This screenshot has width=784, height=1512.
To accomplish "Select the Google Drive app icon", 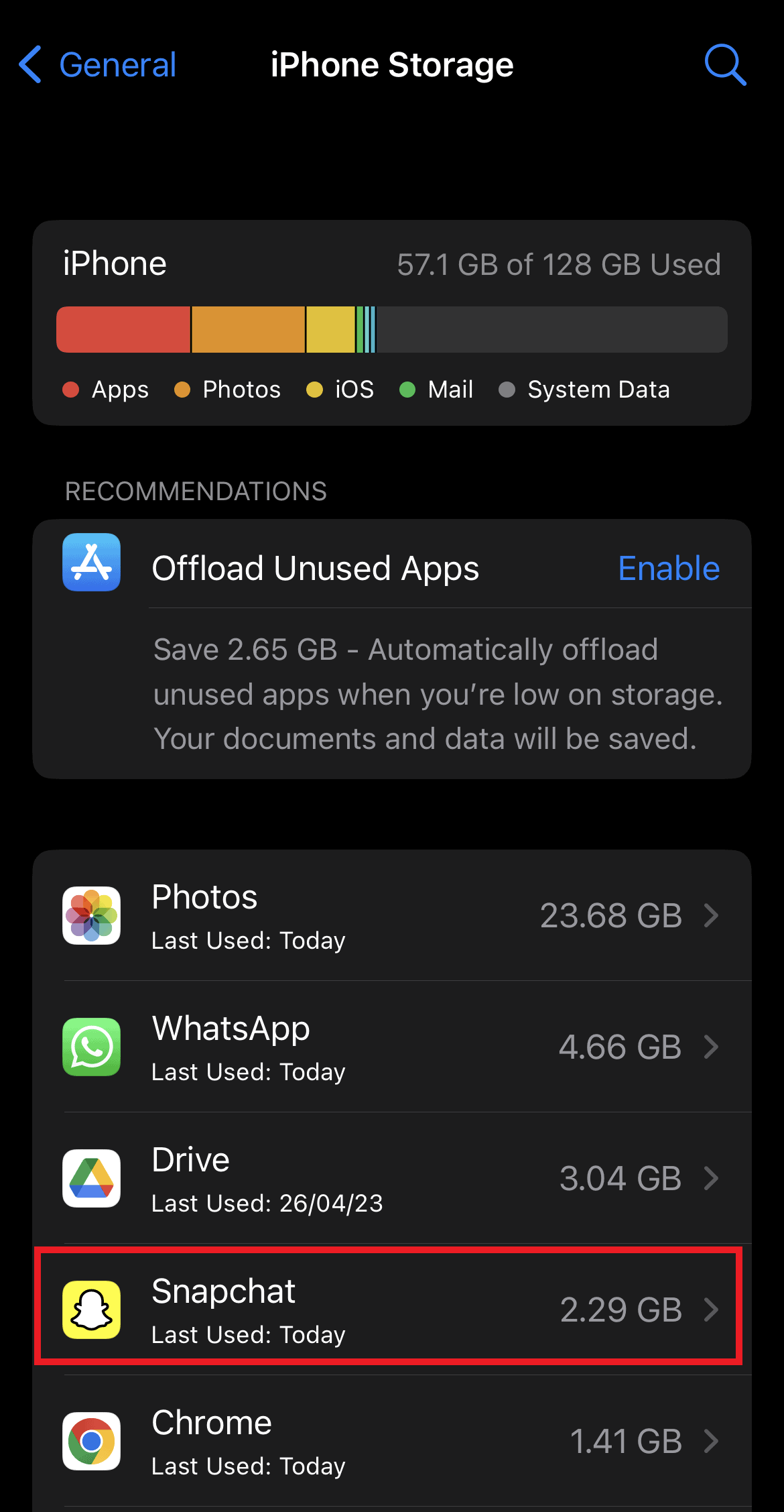I will (90, 1179).
